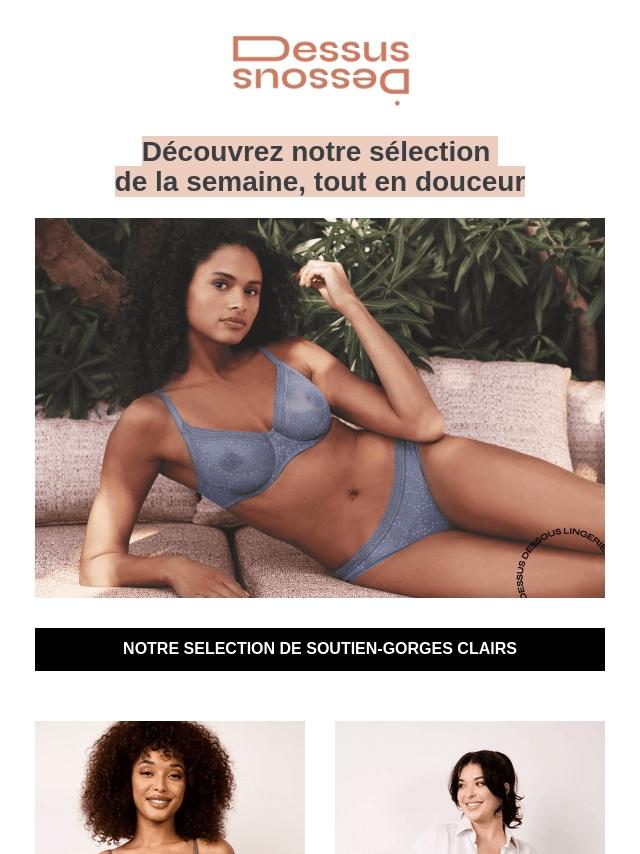Open the blue lingerie hero banner
Screen dimensions: 640x854
click(320, 408)
